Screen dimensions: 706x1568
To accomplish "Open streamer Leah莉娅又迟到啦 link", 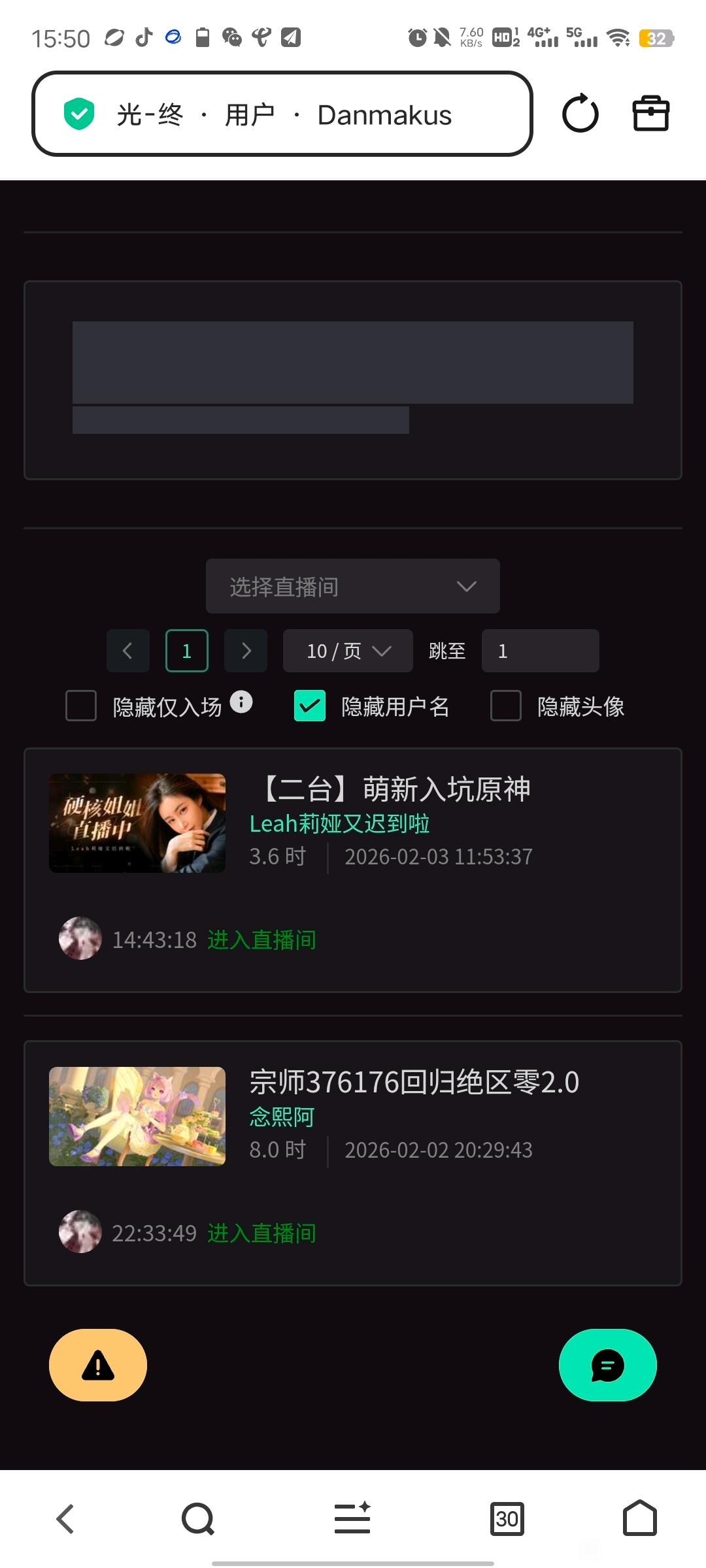I will (x=340, y=824).
